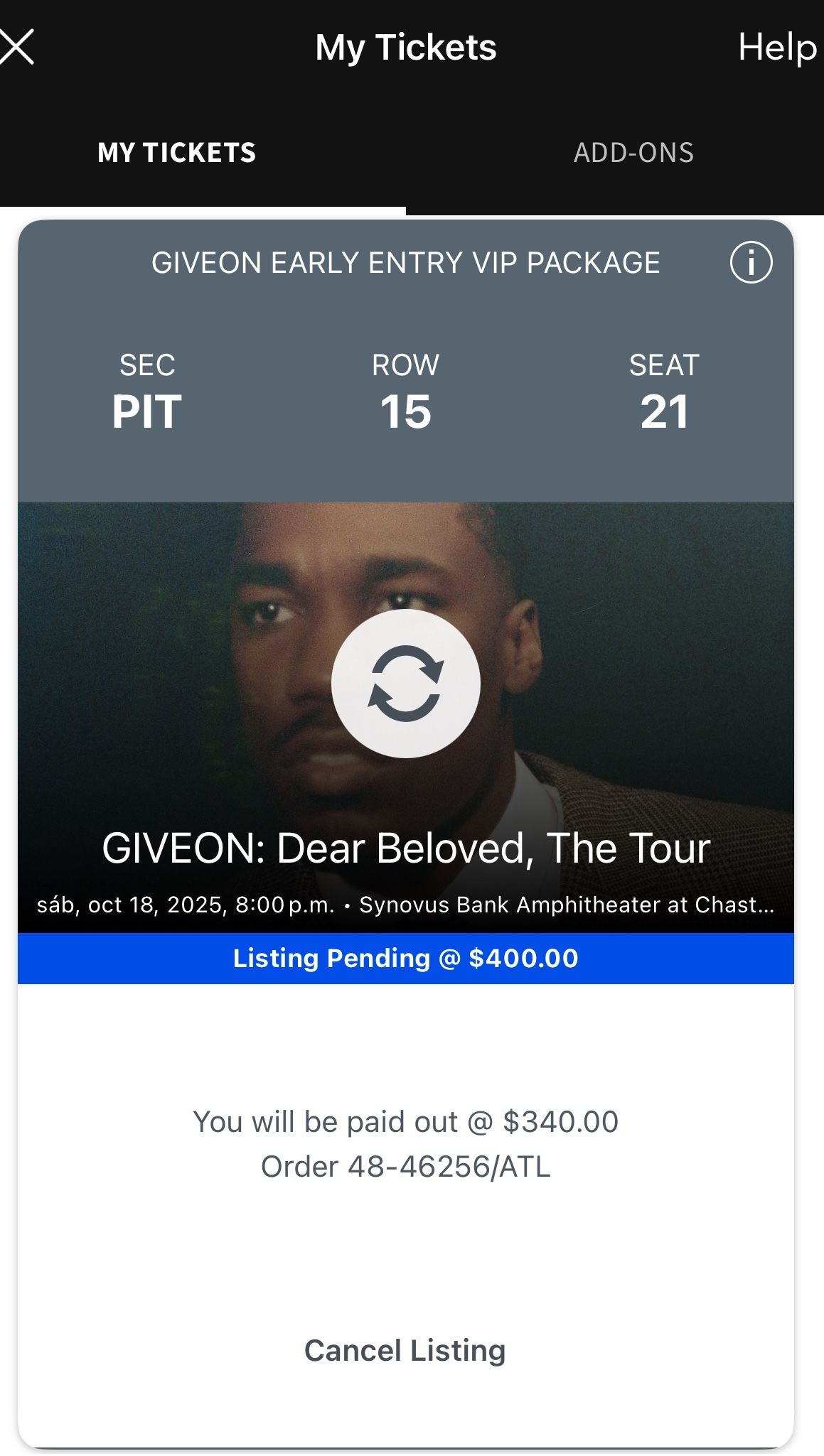824x1456 pixels.
Task: Open Help from the top bar
Action: coord(778,48)
